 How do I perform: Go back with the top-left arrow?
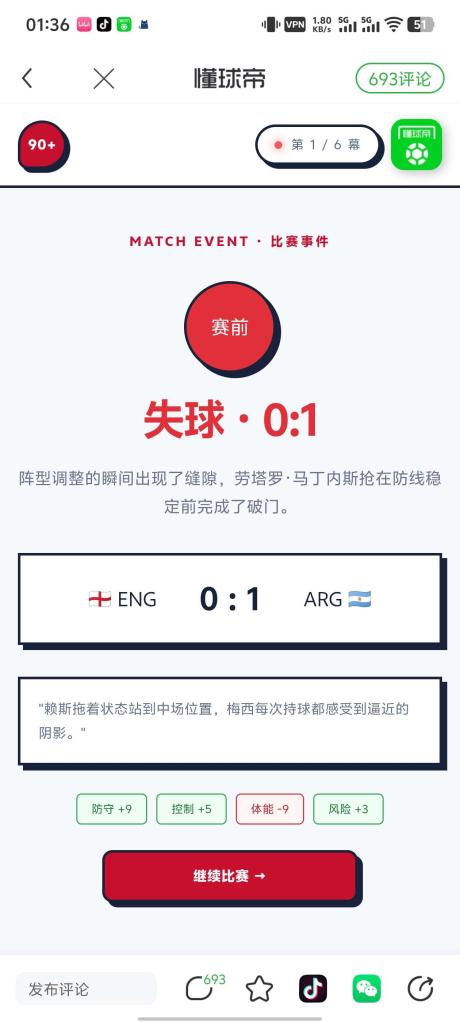27,79
